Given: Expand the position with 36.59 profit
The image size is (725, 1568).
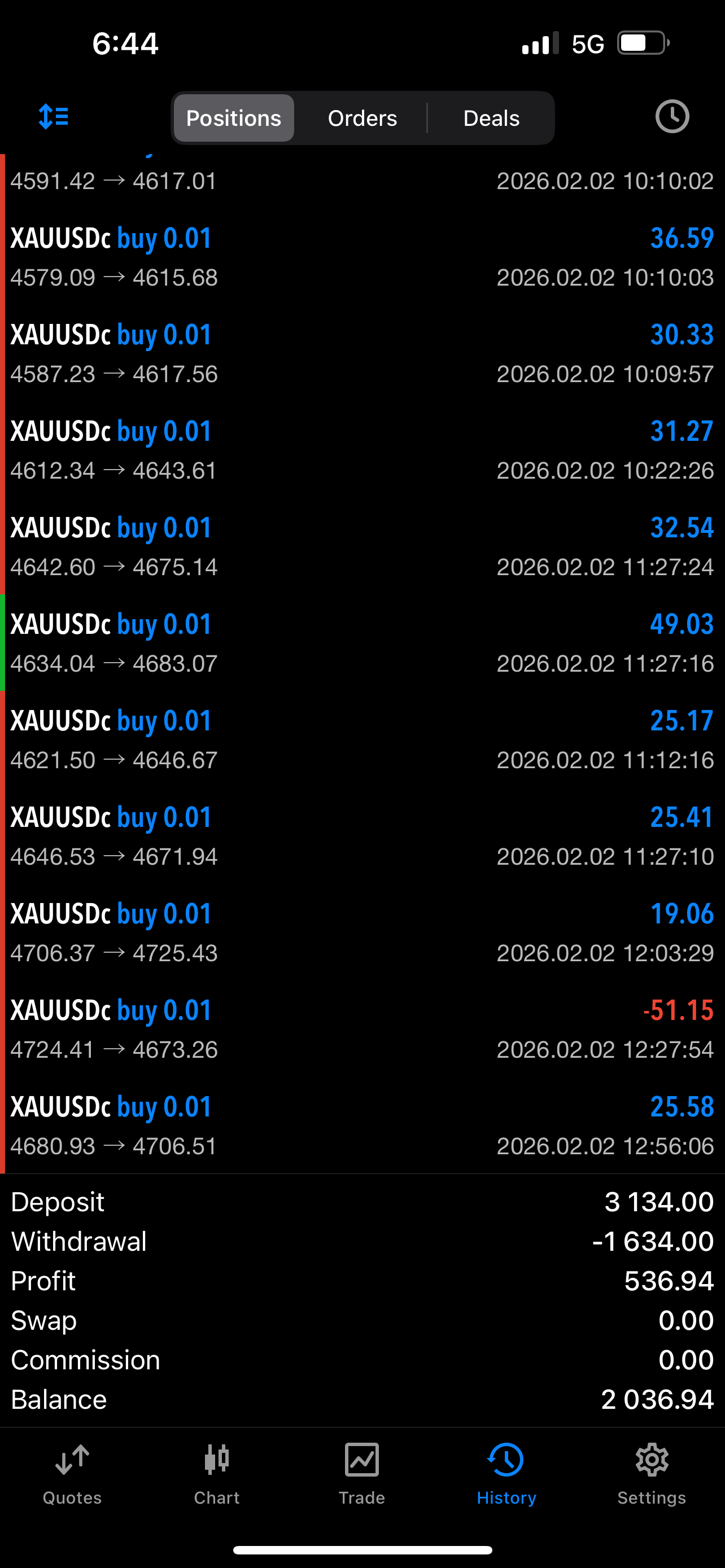Looking at the screenshot, I should tap(362, 257).
